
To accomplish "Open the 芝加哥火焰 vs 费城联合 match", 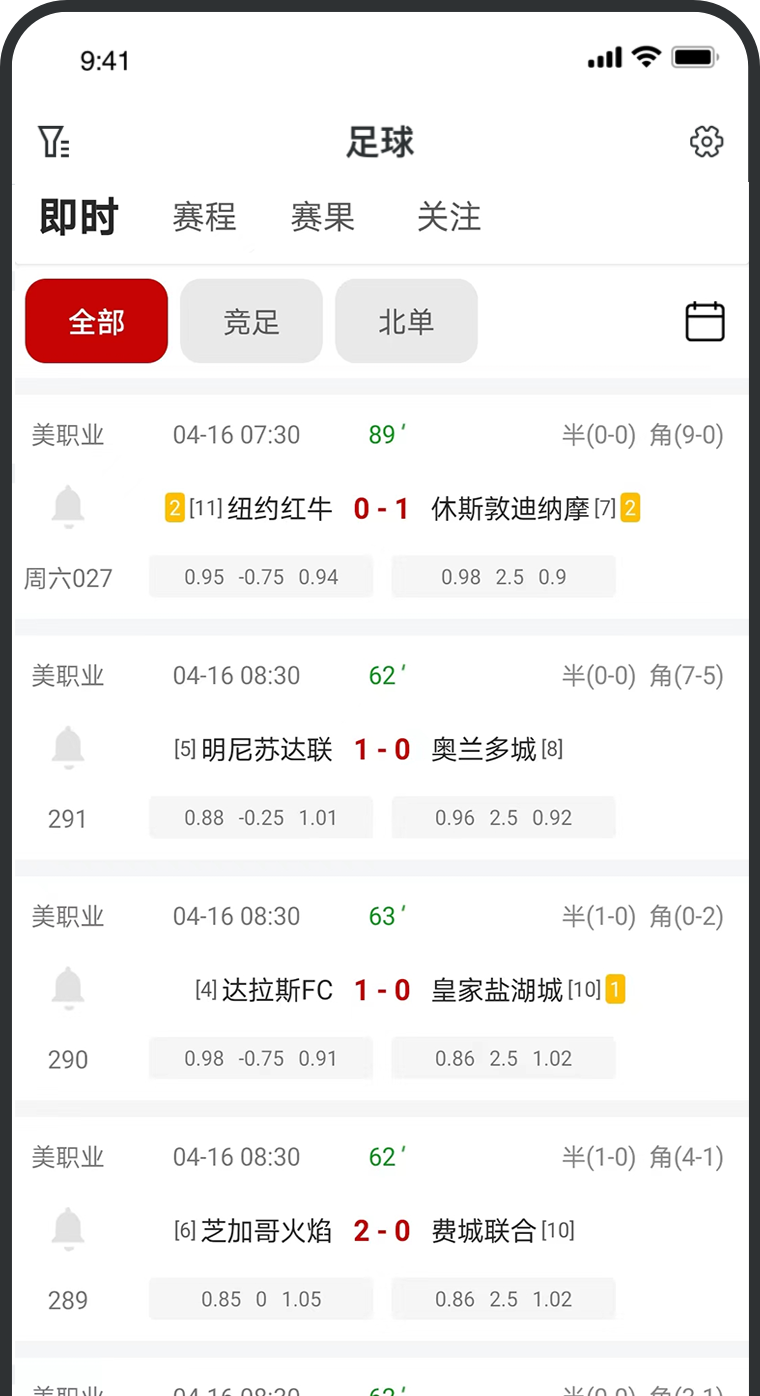I will point(381,1230).
